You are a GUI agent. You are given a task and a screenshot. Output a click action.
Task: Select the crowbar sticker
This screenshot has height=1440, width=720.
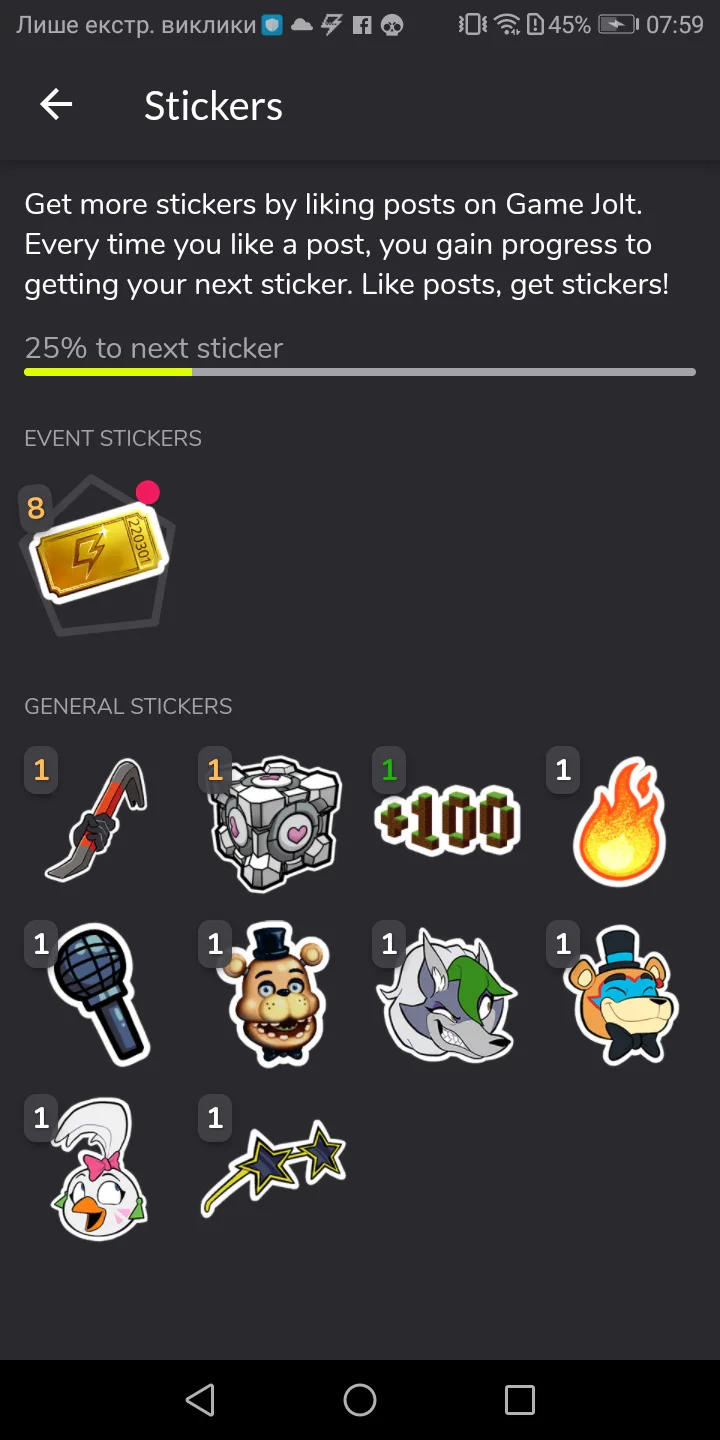(98, 819)
